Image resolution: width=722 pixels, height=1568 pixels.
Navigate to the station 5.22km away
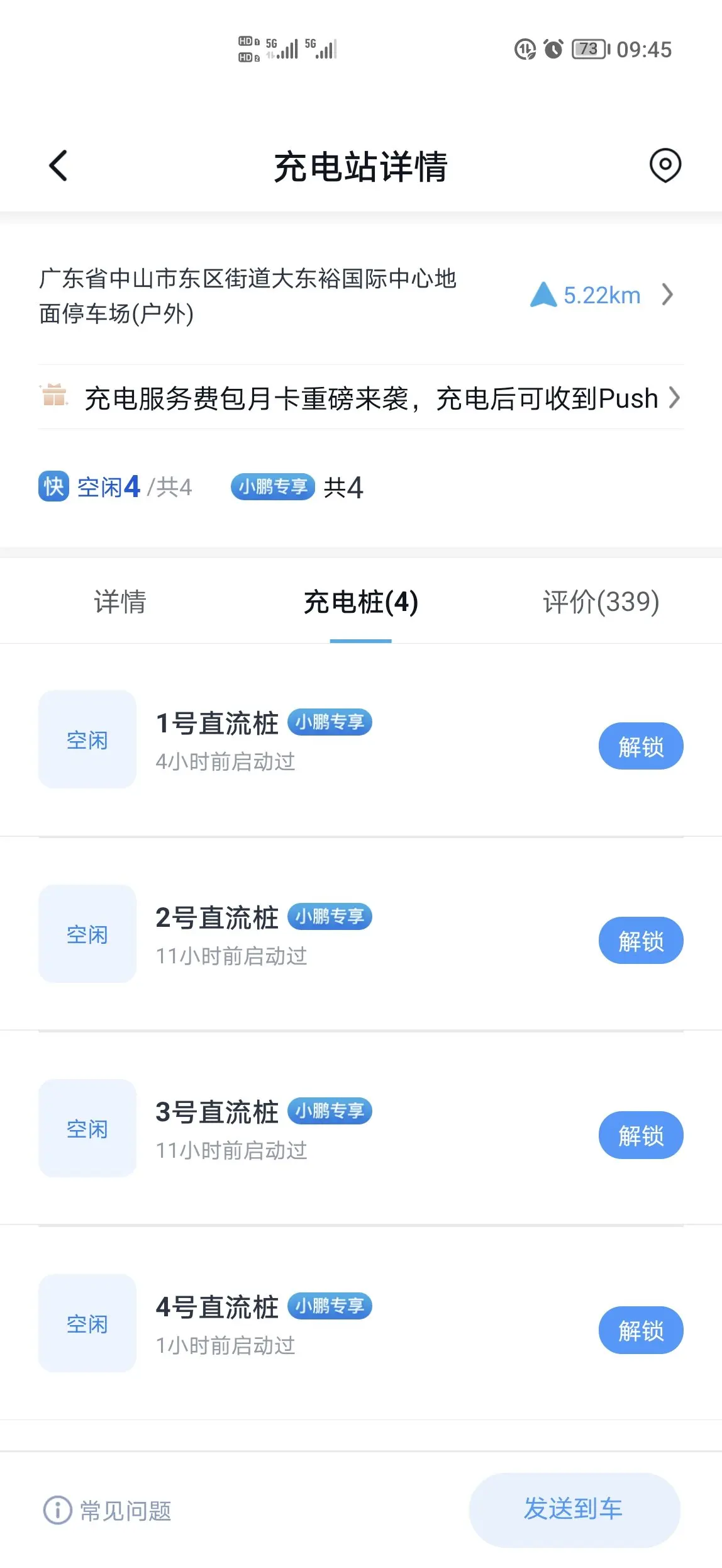tap(602, 294)
